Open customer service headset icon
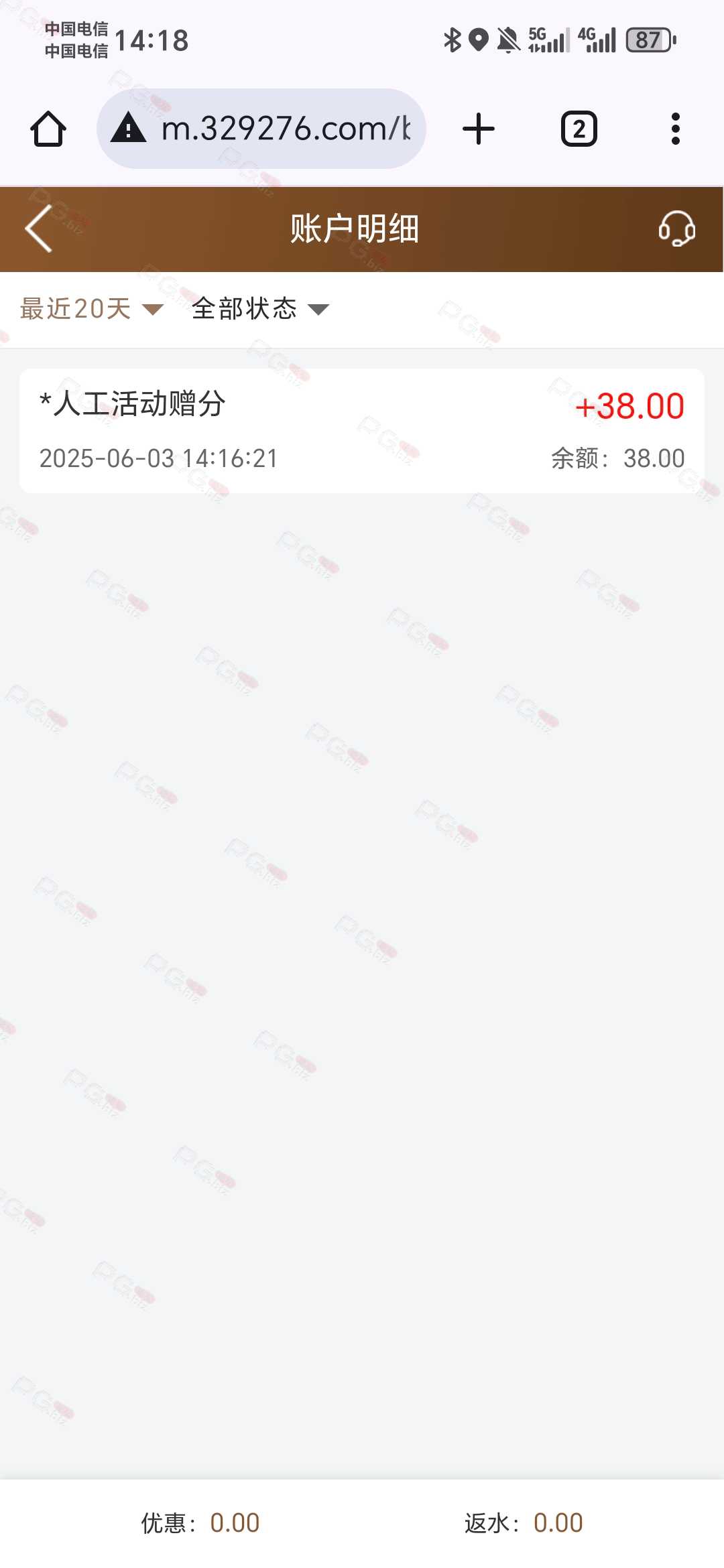Viewport: 724px width, 1568px height. (x=676, y=228)
